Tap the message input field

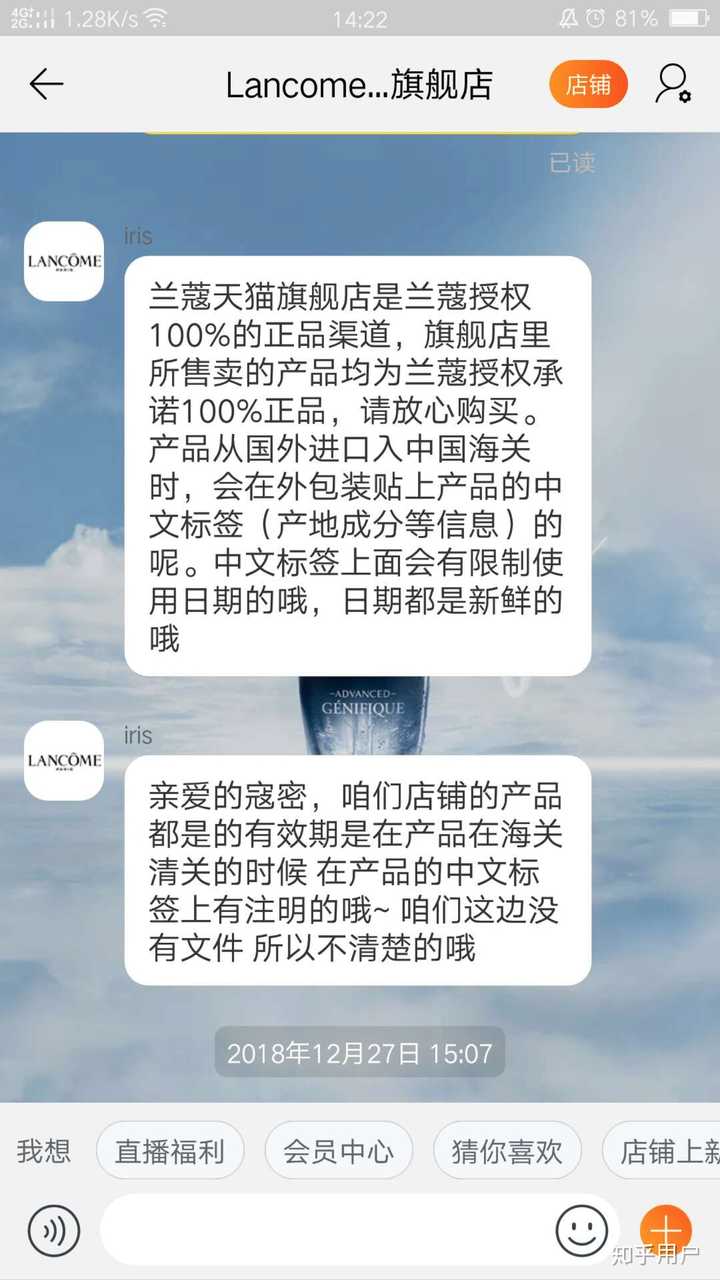pyautogui.click(x=320, y=1231)
